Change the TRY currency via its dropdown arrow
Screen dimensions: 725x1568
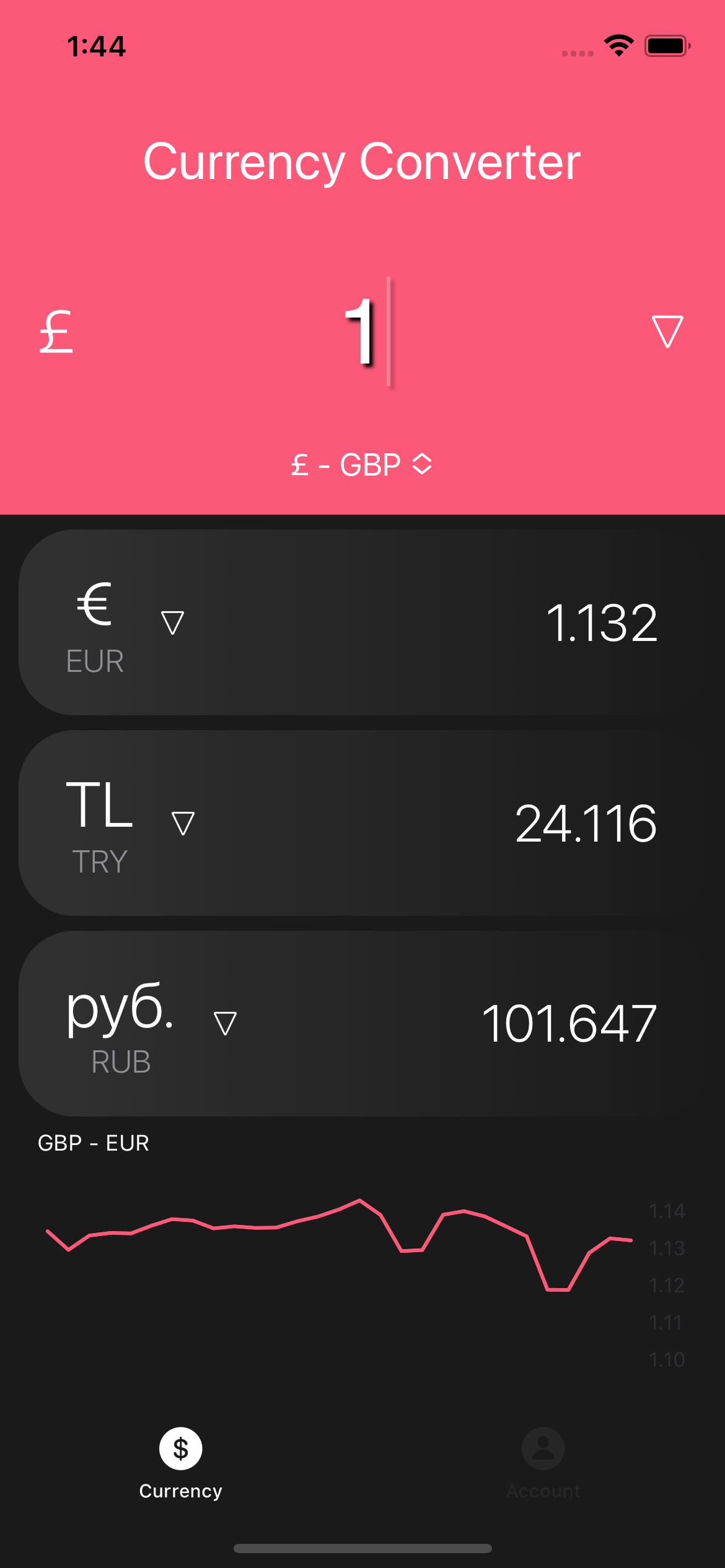(183, 823)
